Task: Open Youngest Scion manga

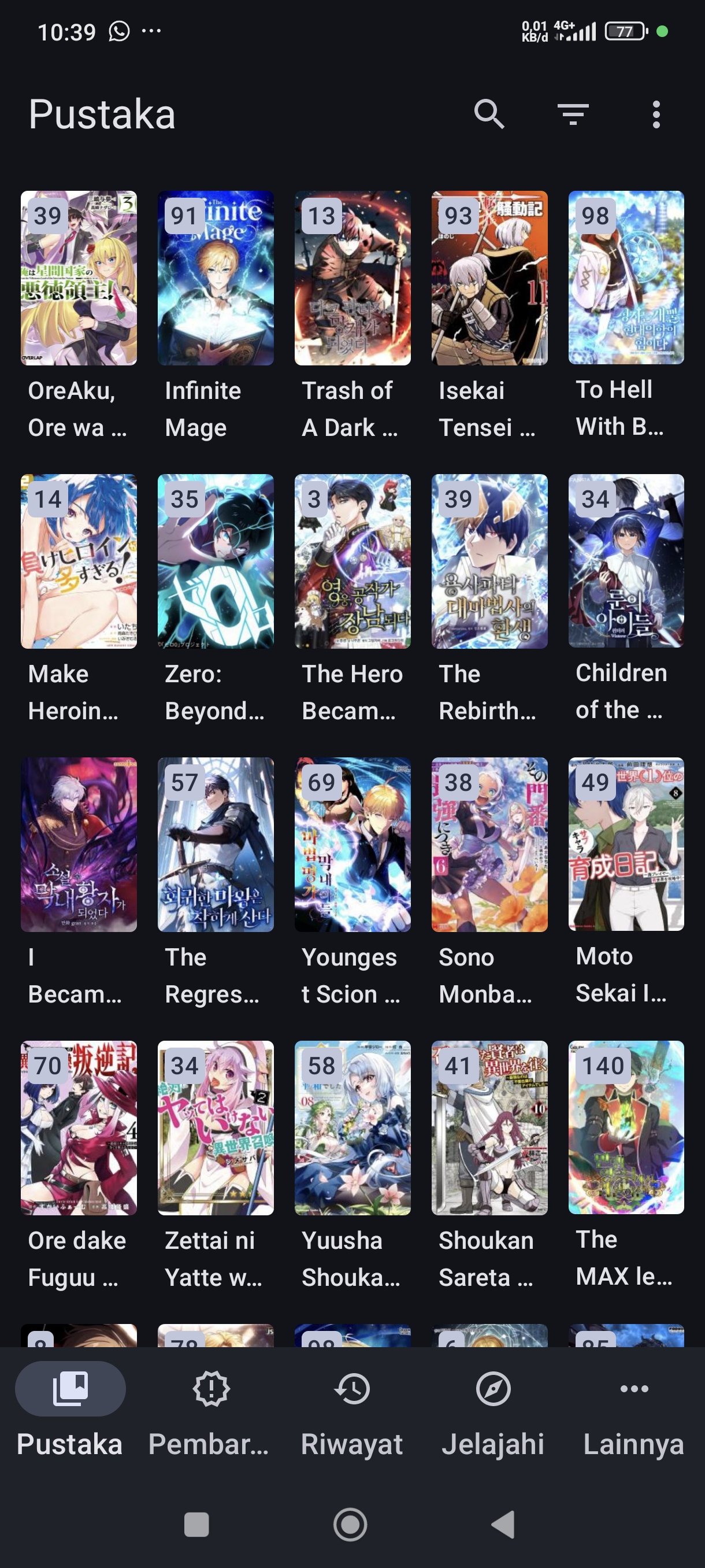Action: pyautogui.click(x=352, y=844)
